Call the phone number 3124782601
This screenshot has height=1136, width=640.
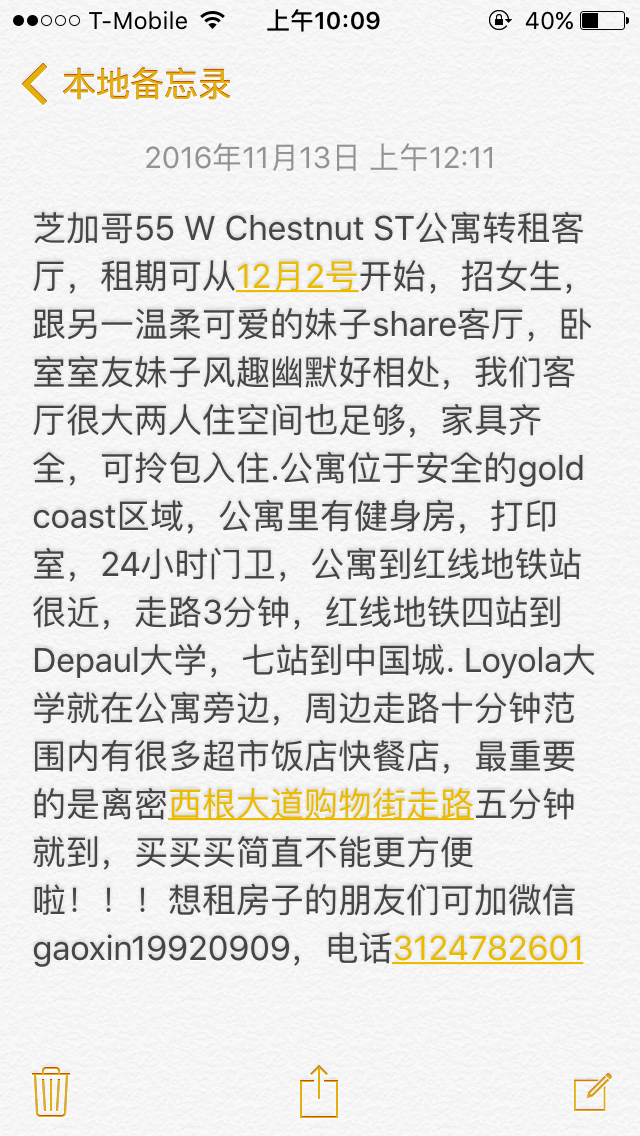(488, 948)
